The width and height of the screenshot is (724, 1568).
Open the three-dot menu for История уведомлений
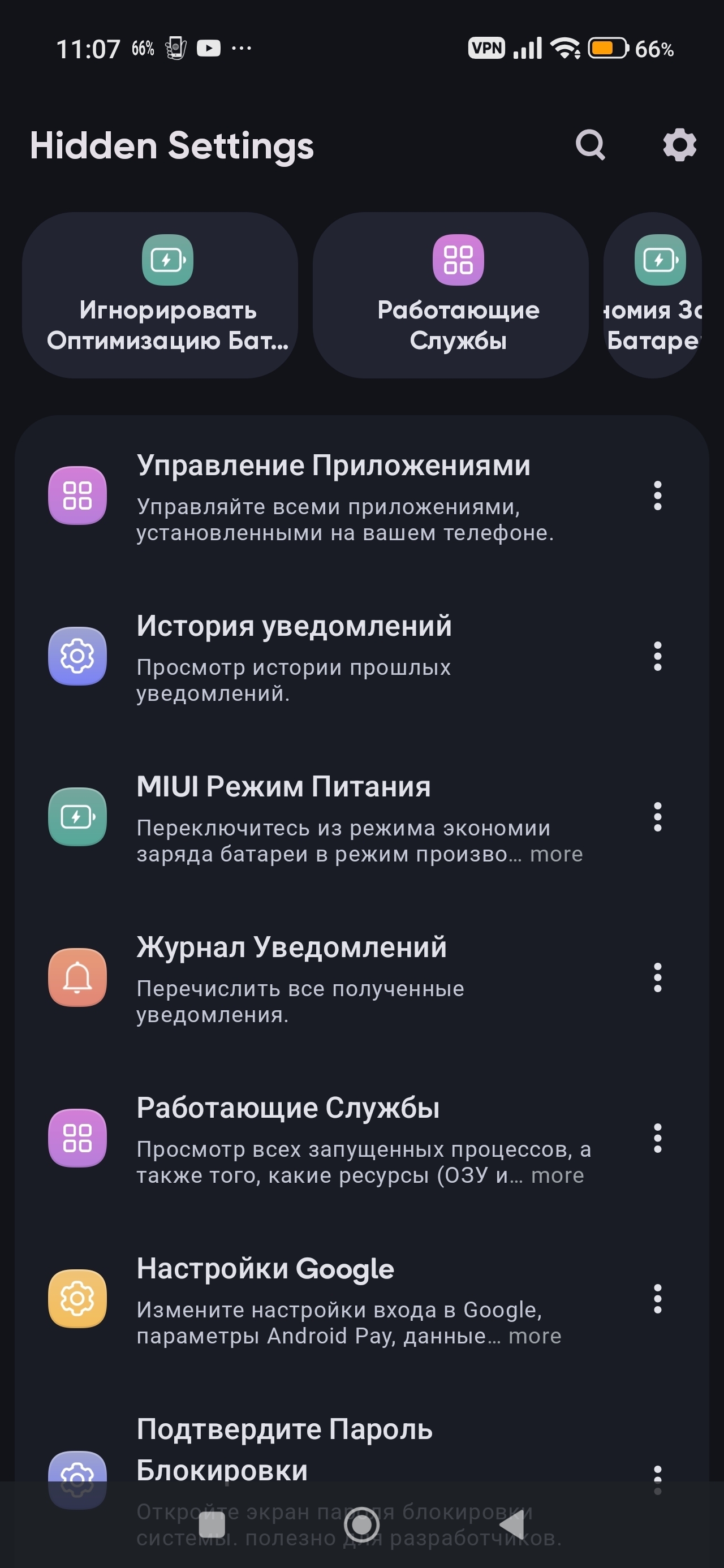point(657,656)
